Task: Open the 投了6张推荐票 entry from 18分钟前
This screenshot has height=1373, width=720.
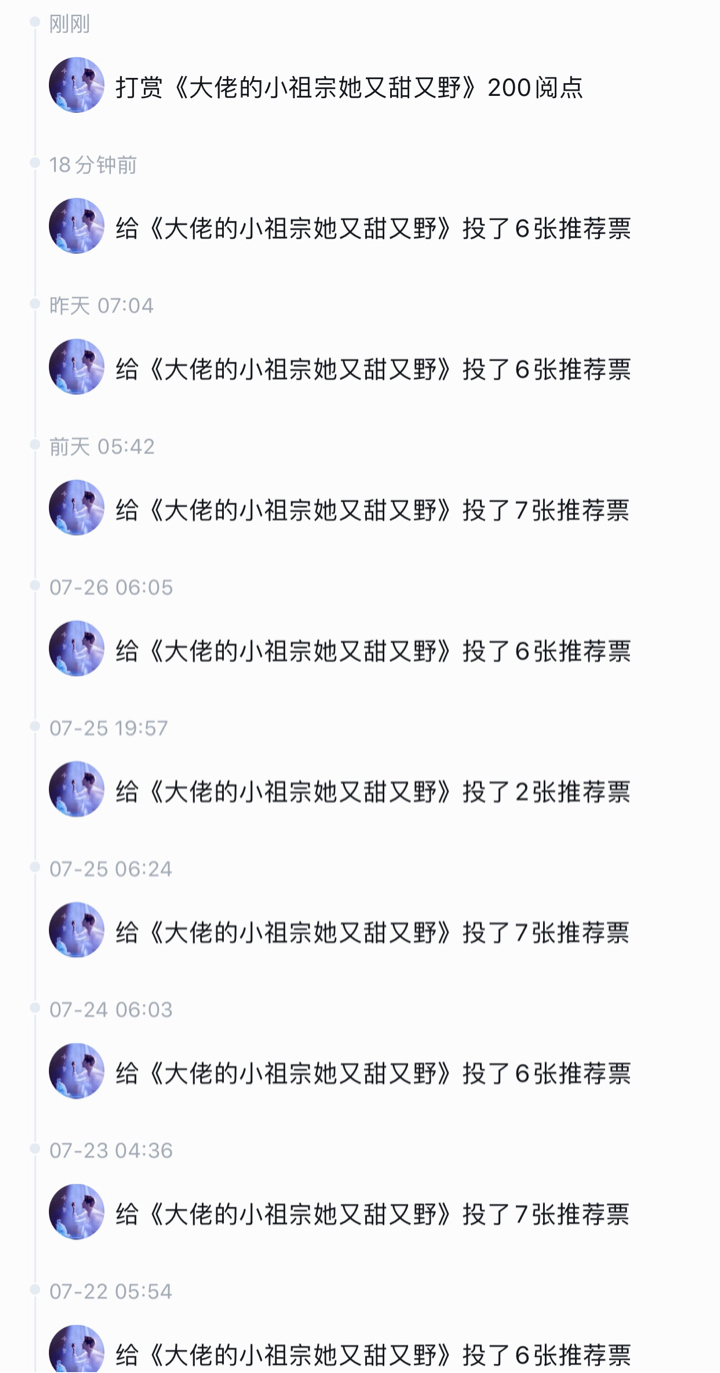Action: coord(373,228)
